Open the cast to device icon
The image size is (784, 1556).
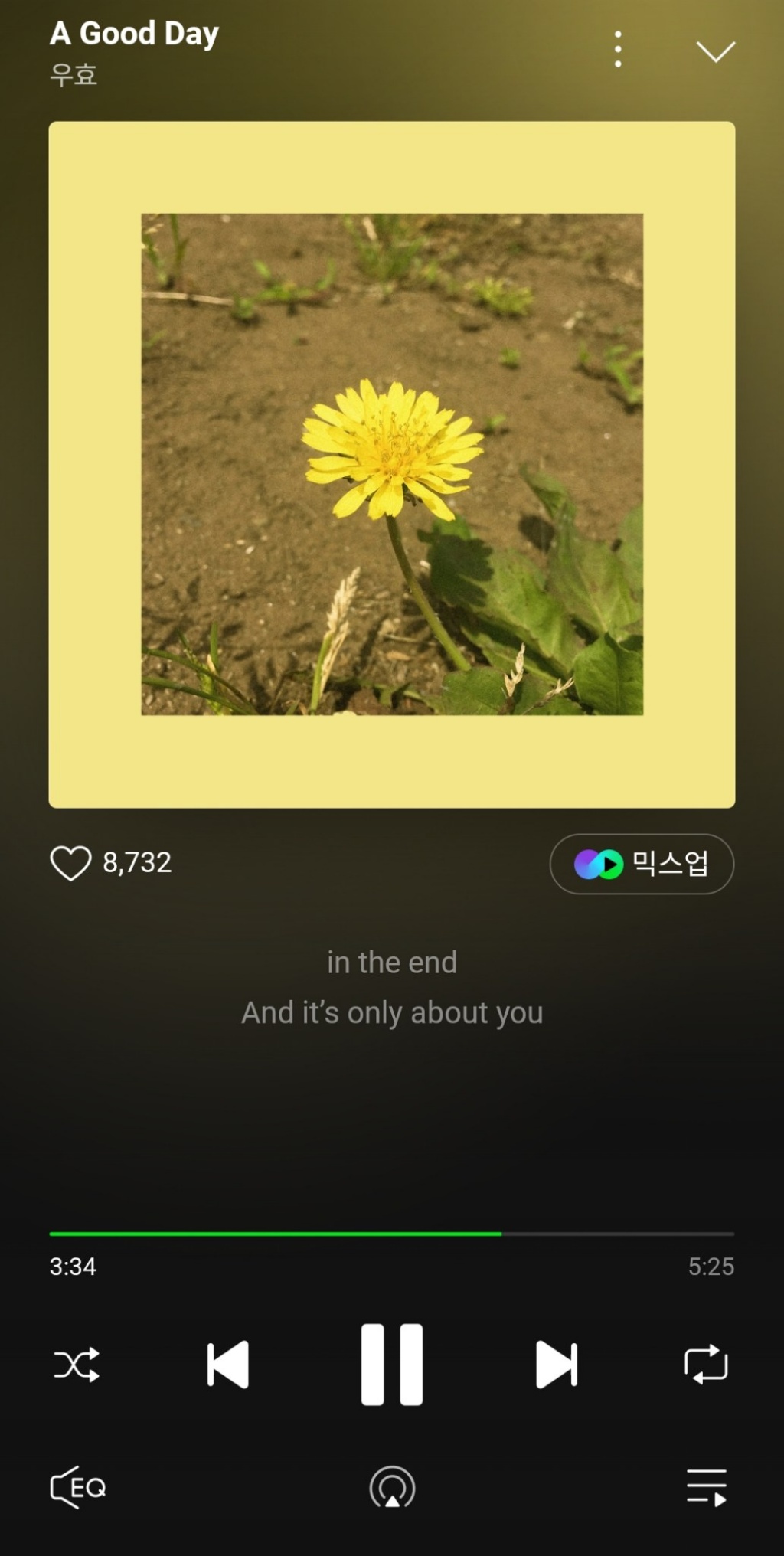coord(392,1487)
